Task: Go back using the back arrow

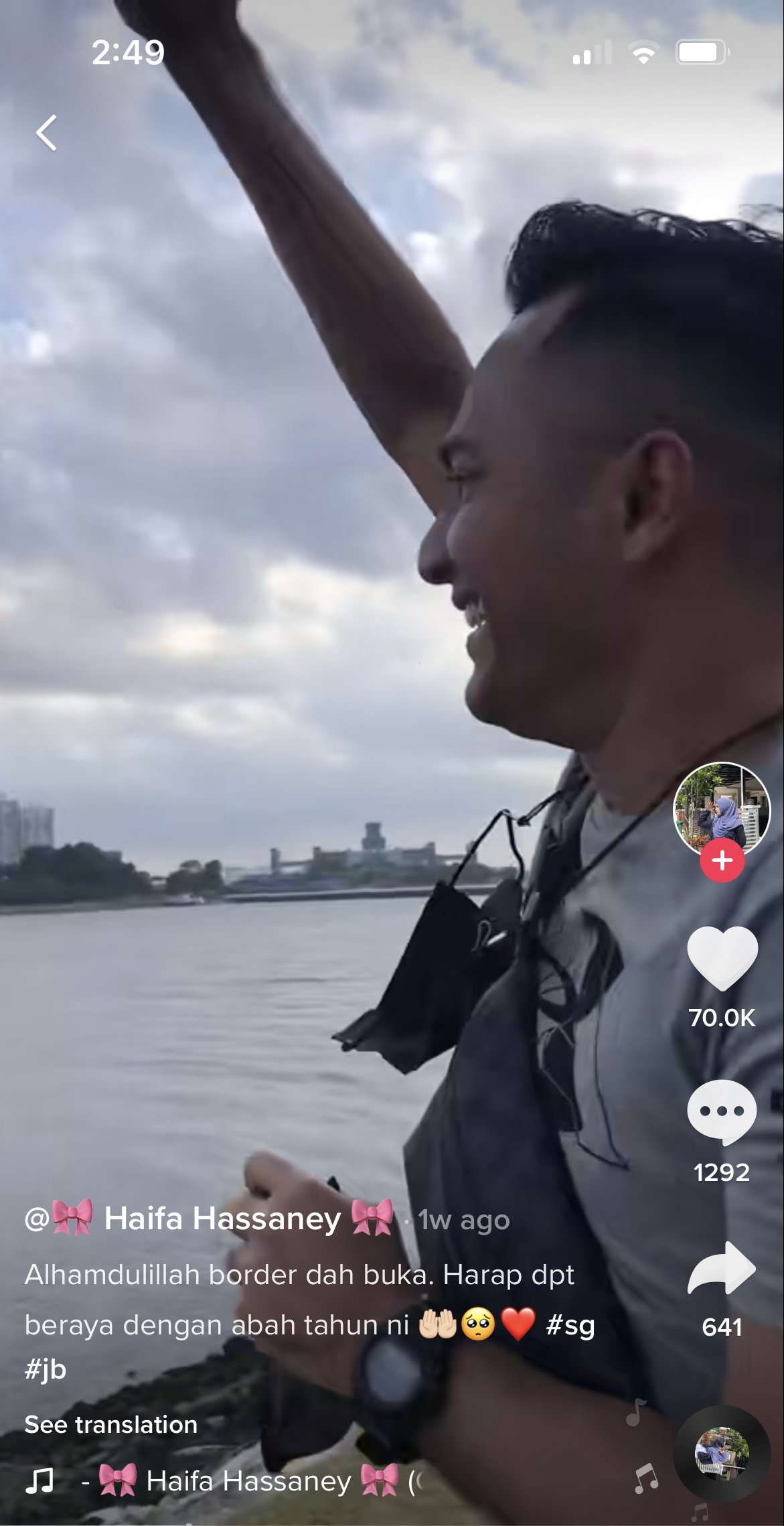Action: [x=46, y=133]
